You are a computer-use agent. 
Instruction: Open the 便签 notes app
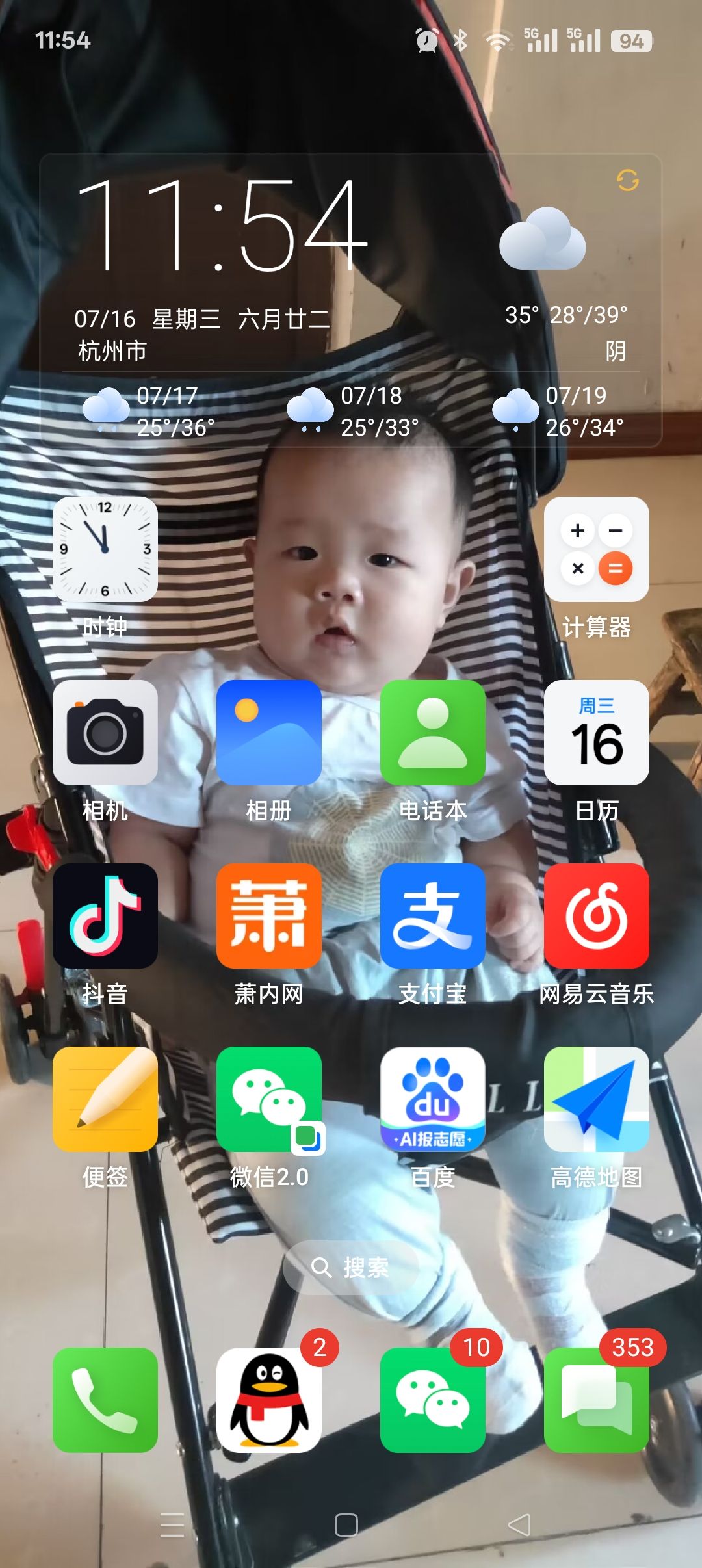[x=105, y=1099]
